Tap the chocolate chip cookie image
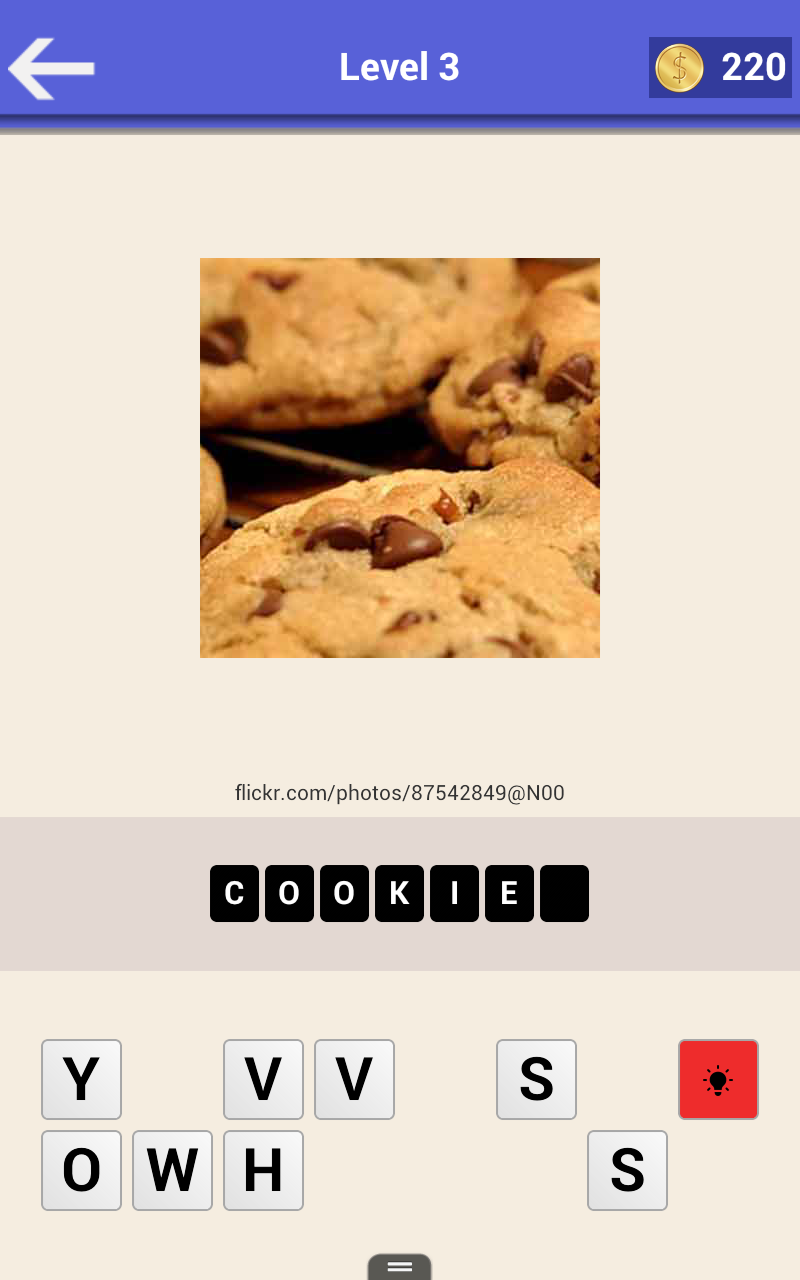Image resolution: width=800 pixels, height=1280 pixels. click(x=400, y=457)
